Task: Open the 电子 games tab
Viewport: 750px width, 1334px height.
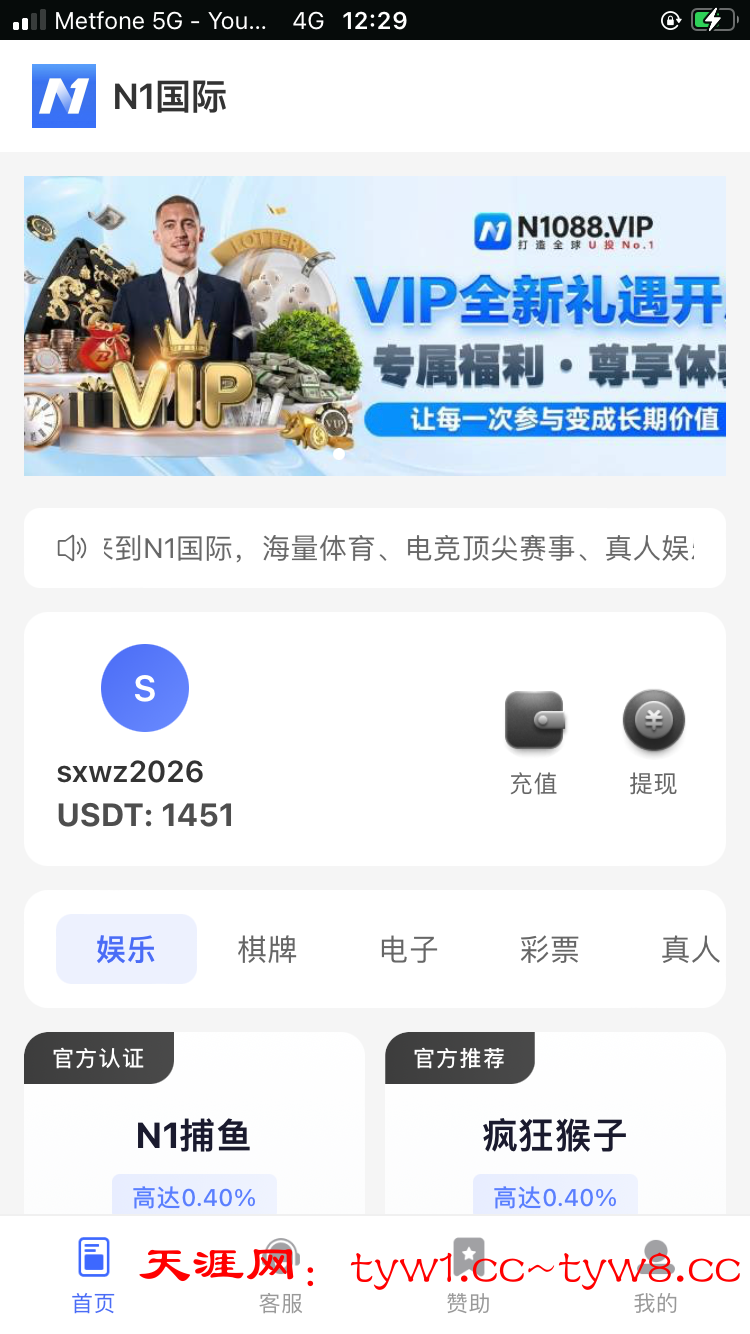Action: tap(408, 949)
